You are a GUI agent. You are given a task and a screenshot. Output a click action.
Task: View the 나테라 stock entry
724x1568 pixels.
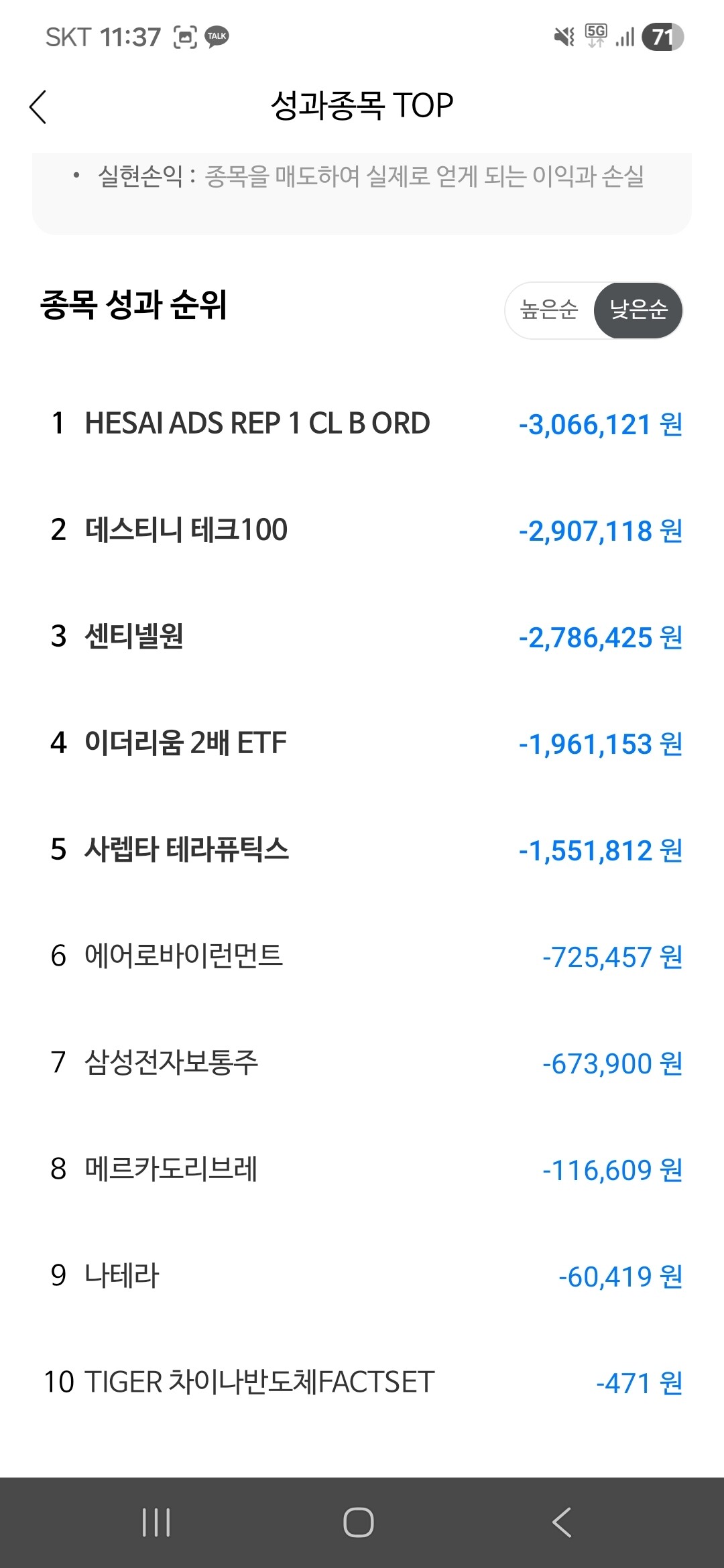click(x=362, y=1276)
